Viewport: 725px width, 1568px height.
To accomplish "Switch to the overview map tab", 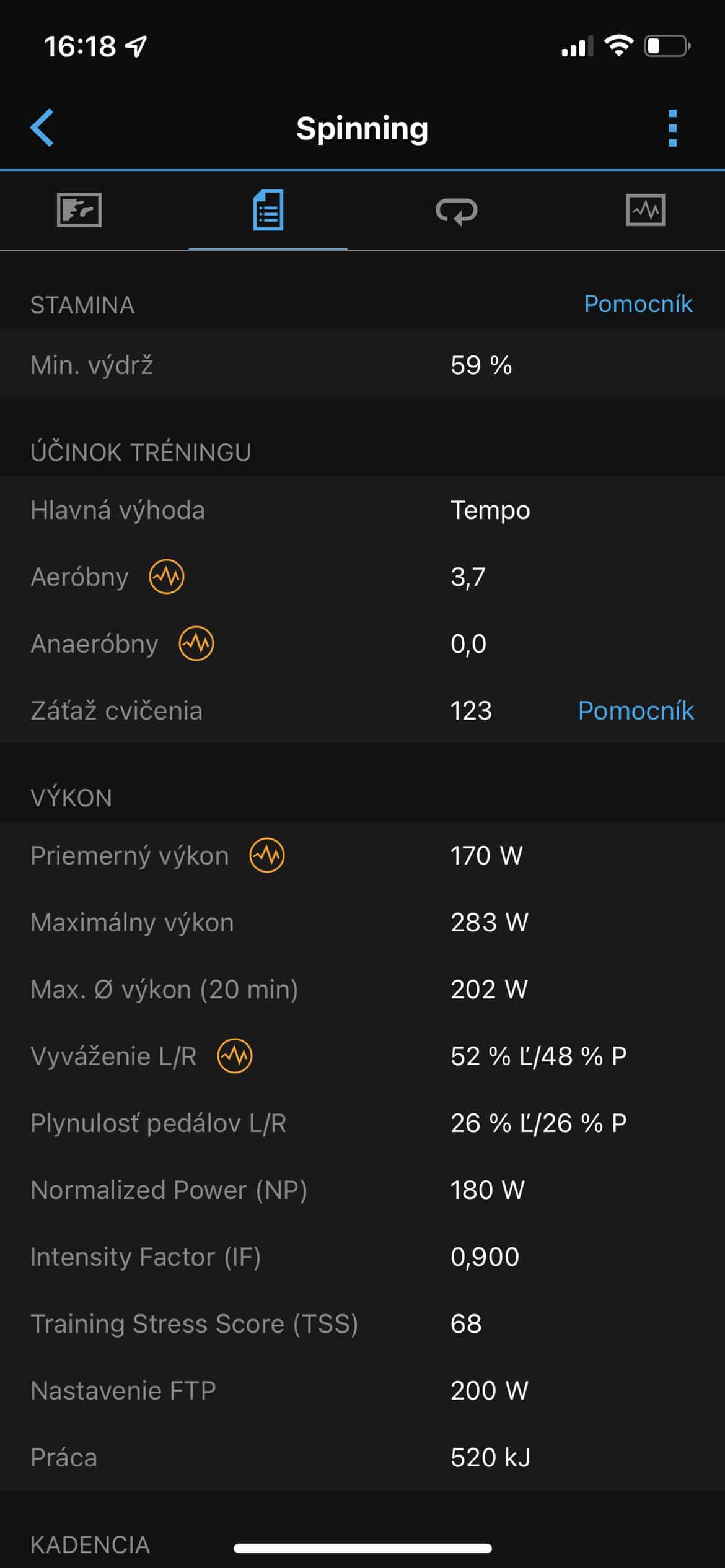I will pos(79,210).
